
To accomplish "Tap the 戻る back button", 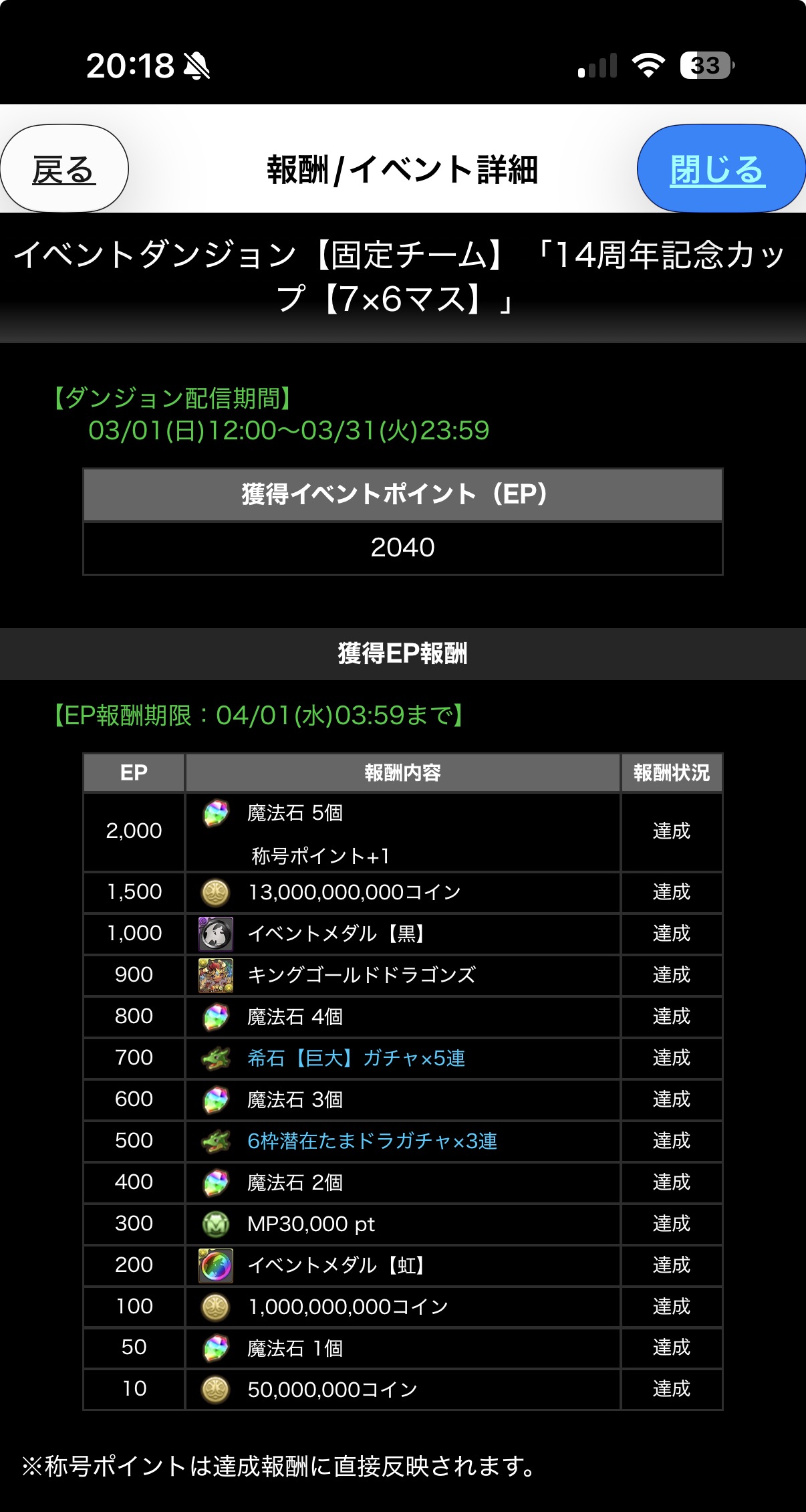I will (x=64, y=169).
